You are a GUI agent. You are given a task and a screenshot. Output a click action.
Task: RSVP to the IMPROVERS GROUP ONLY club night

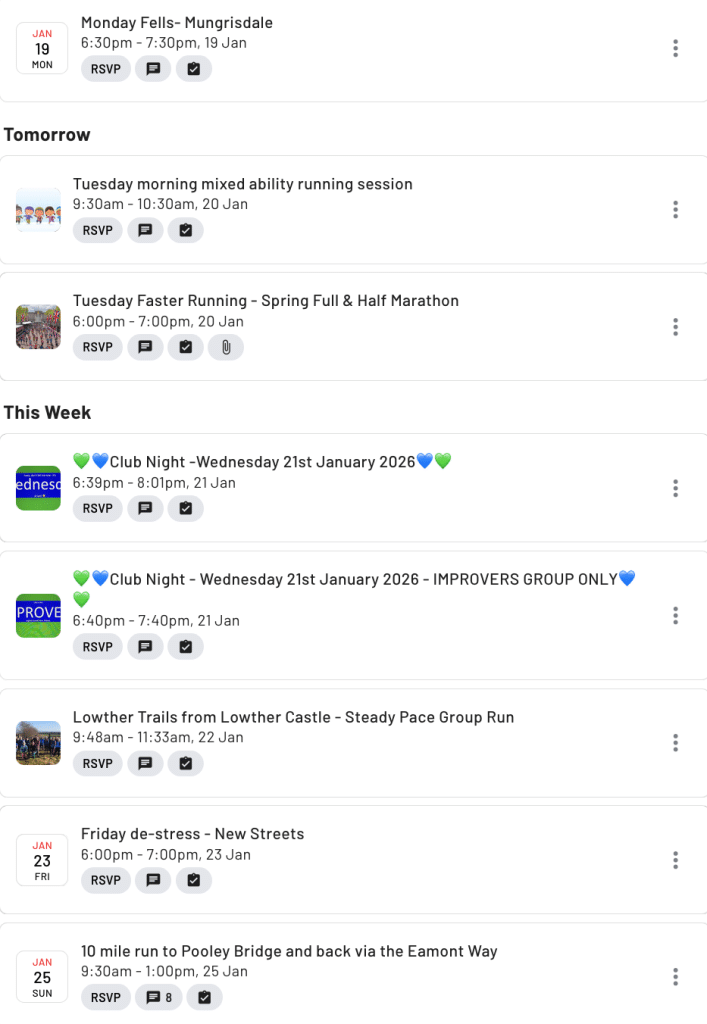point(98,646)
